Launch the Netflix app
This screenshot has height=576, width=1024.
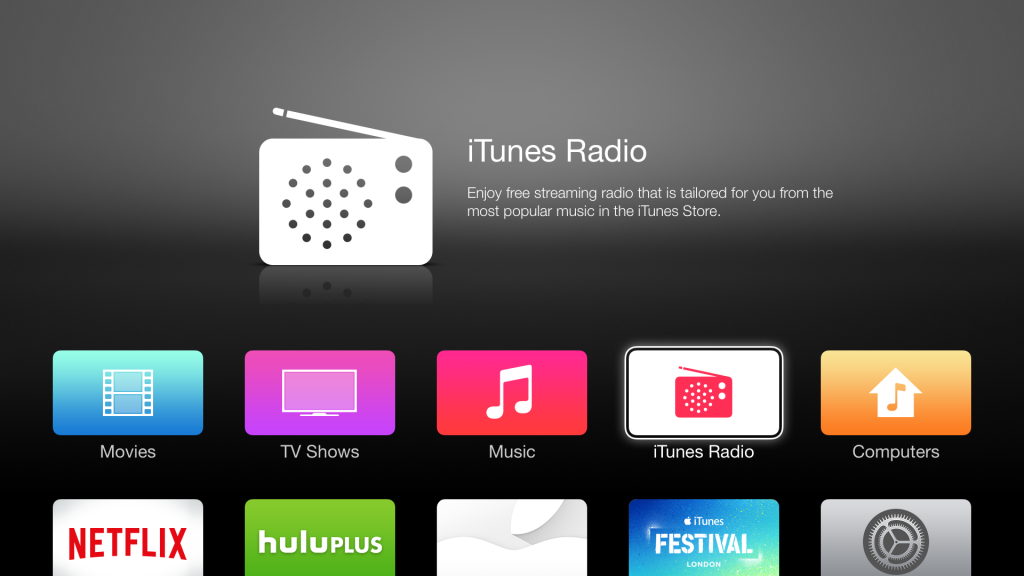[128, 540]
